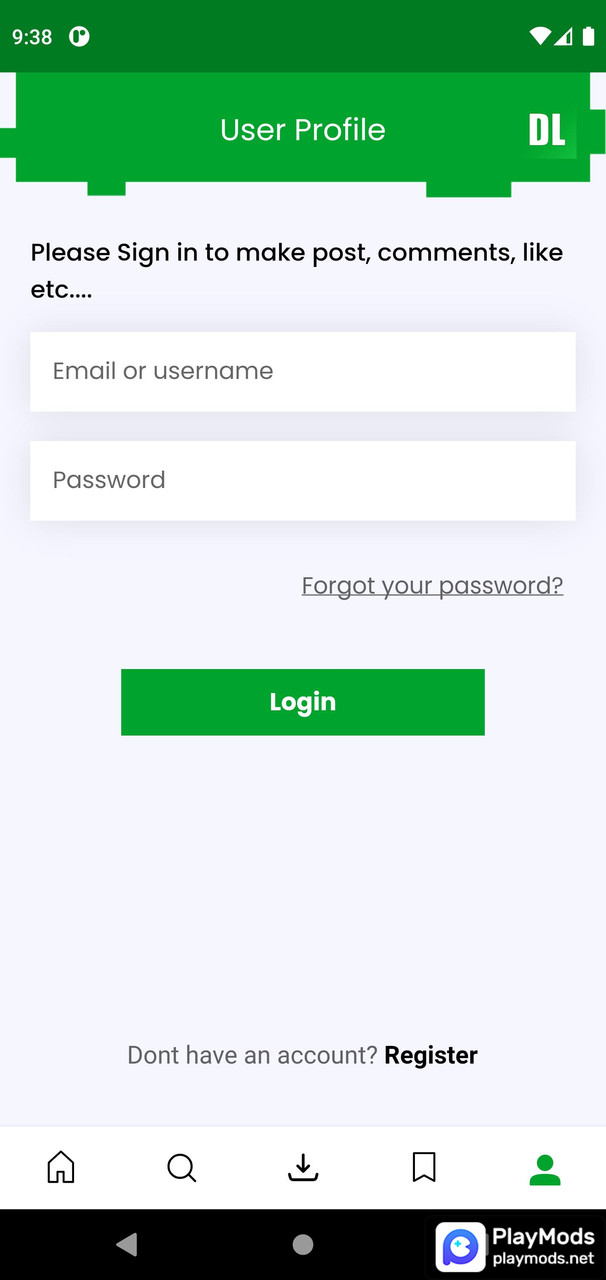This screenshot has width=606, height=1280.
Task: Select the Profile tab
Action: click(545, 1168)
